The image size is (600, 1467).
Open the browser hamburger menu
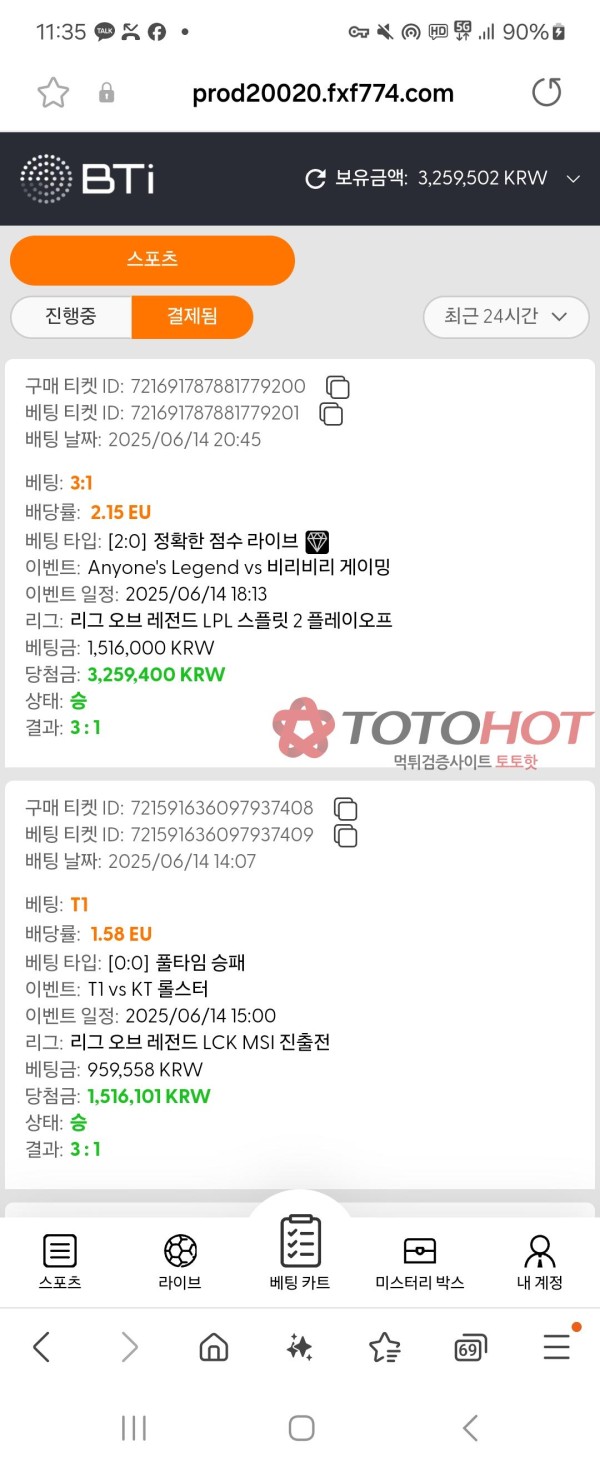(x=557, y=1347)
